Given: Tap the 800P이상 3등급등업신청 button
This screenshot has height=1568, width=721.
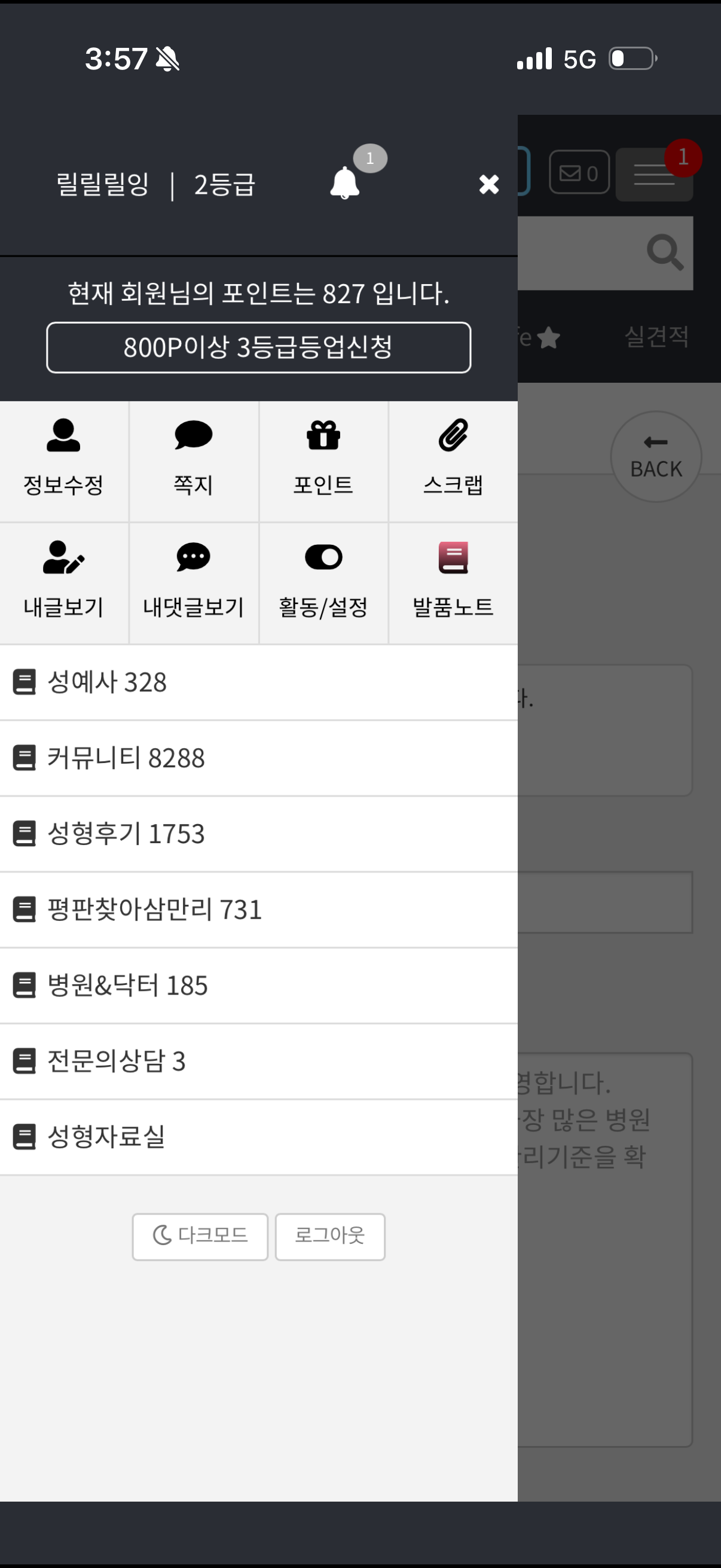Looking at the screenshot, I should (259, 347).
